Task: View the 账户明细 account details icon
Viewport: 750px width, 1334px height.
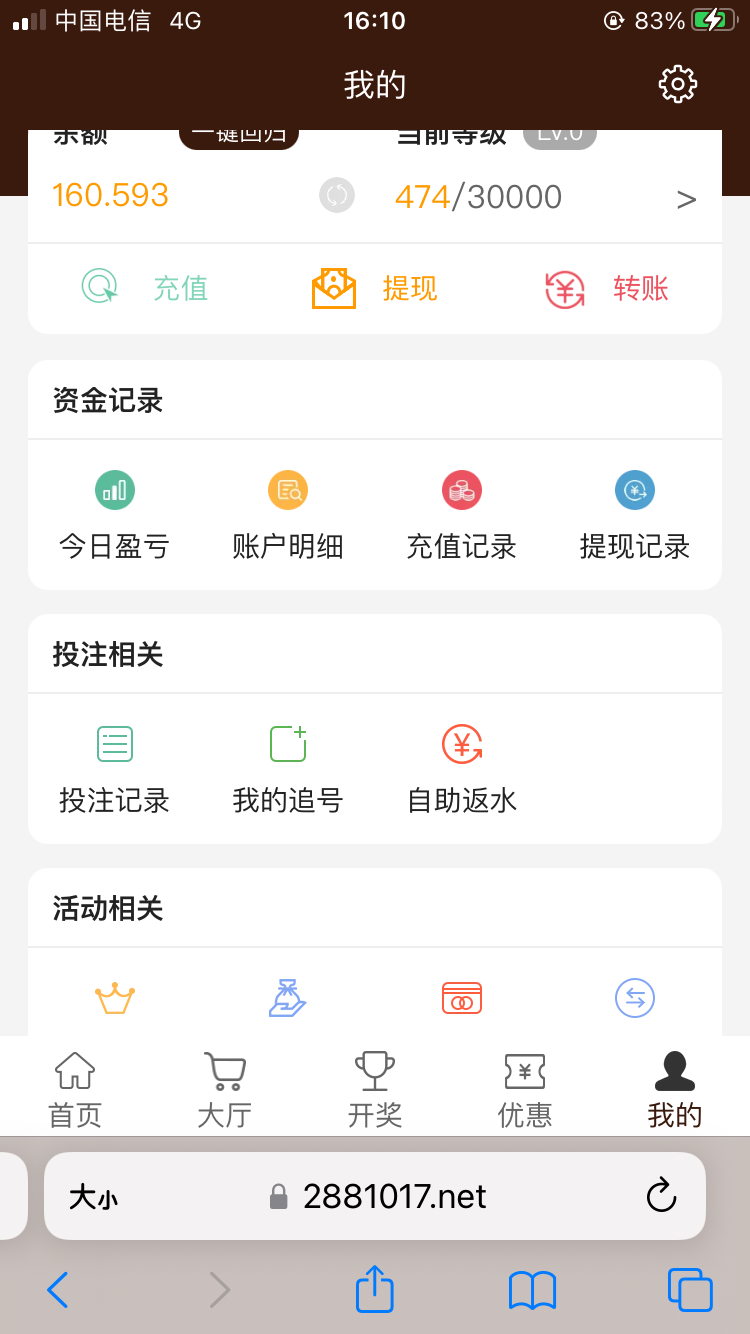Action: [287, 490]
